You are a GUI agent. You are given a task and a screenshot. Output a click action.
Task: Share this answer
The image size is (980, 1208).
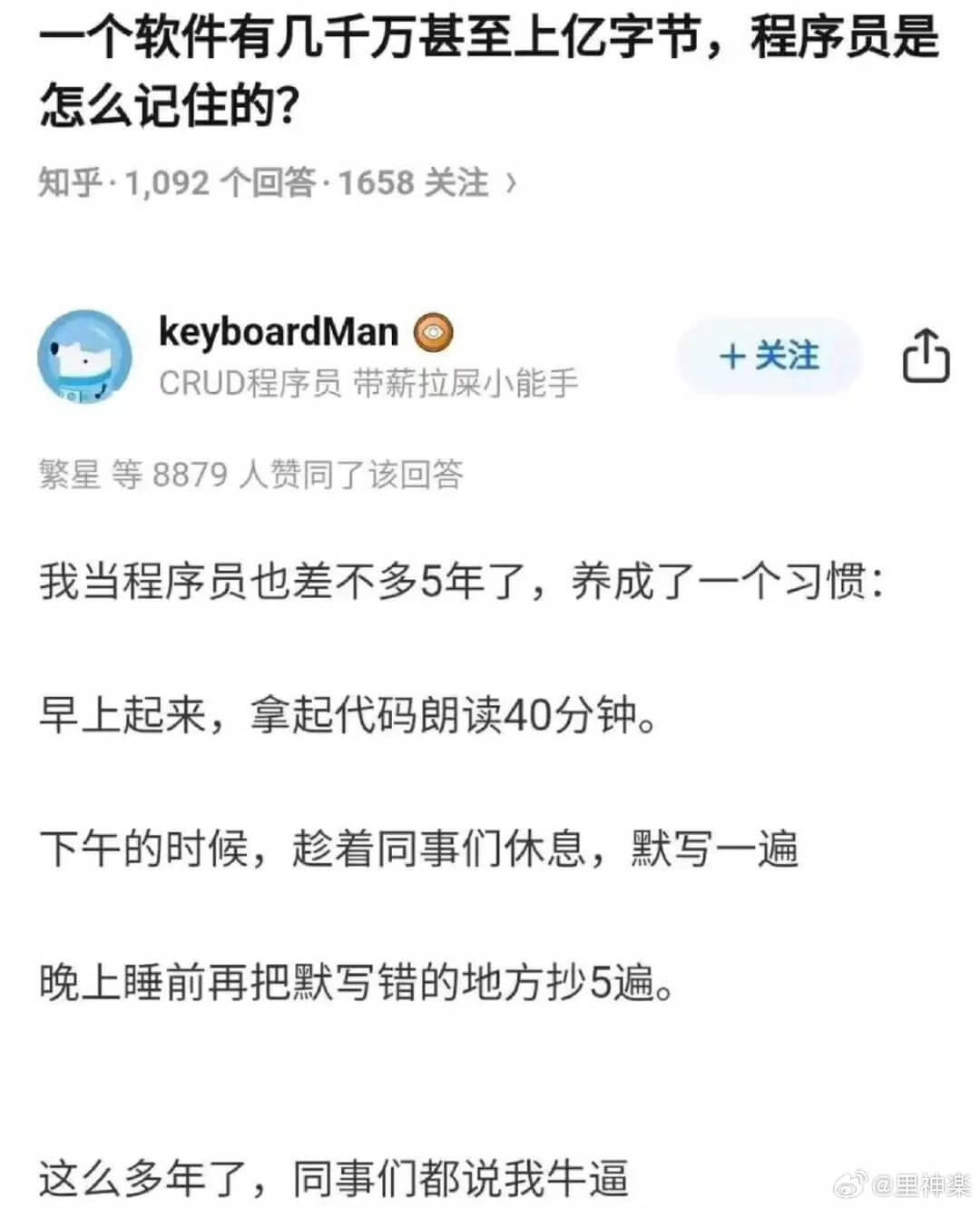pos(925,356)
